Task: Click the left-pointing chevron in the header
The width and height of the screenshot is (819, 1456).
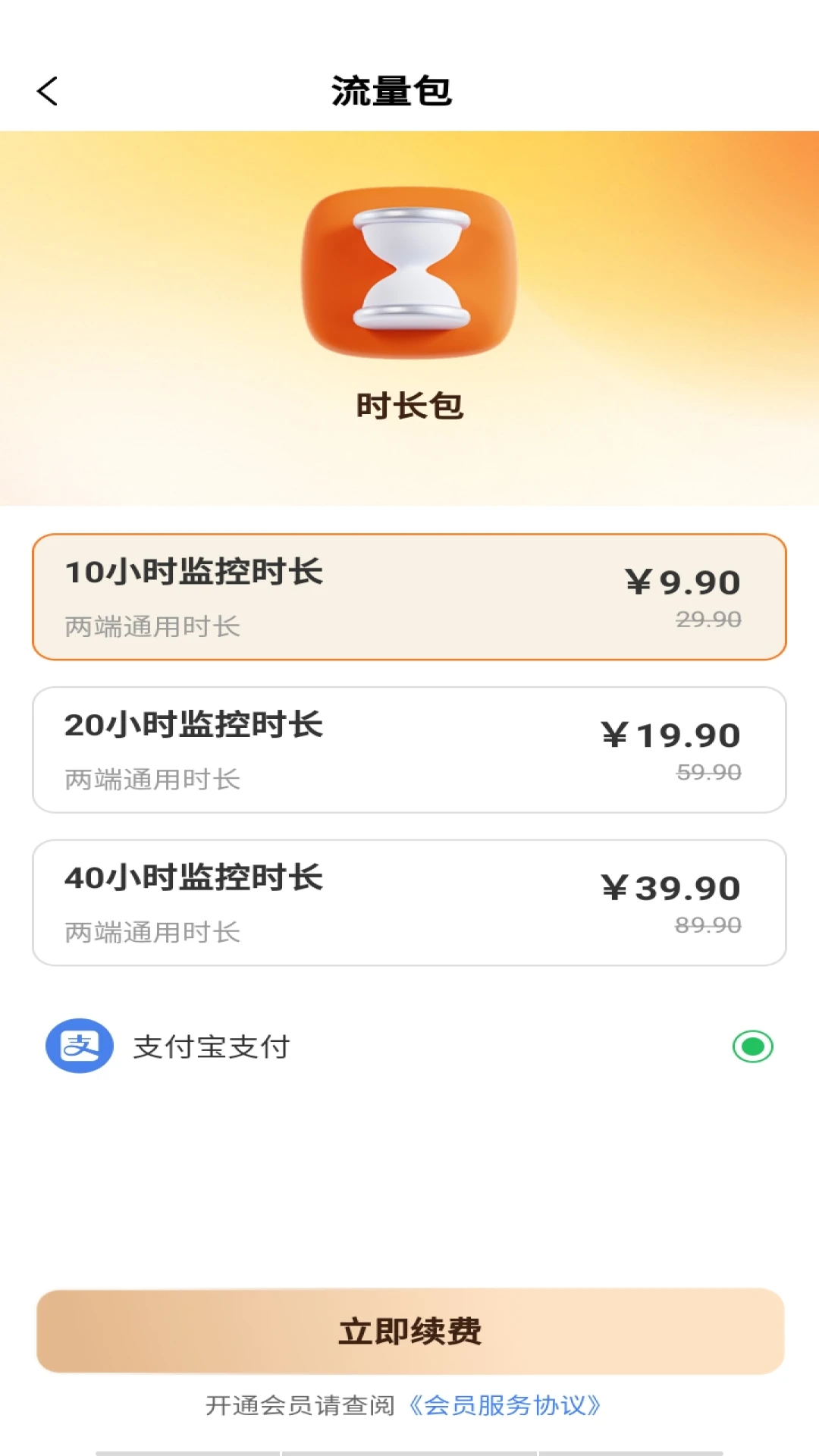Action: click(x=48, y=90)
